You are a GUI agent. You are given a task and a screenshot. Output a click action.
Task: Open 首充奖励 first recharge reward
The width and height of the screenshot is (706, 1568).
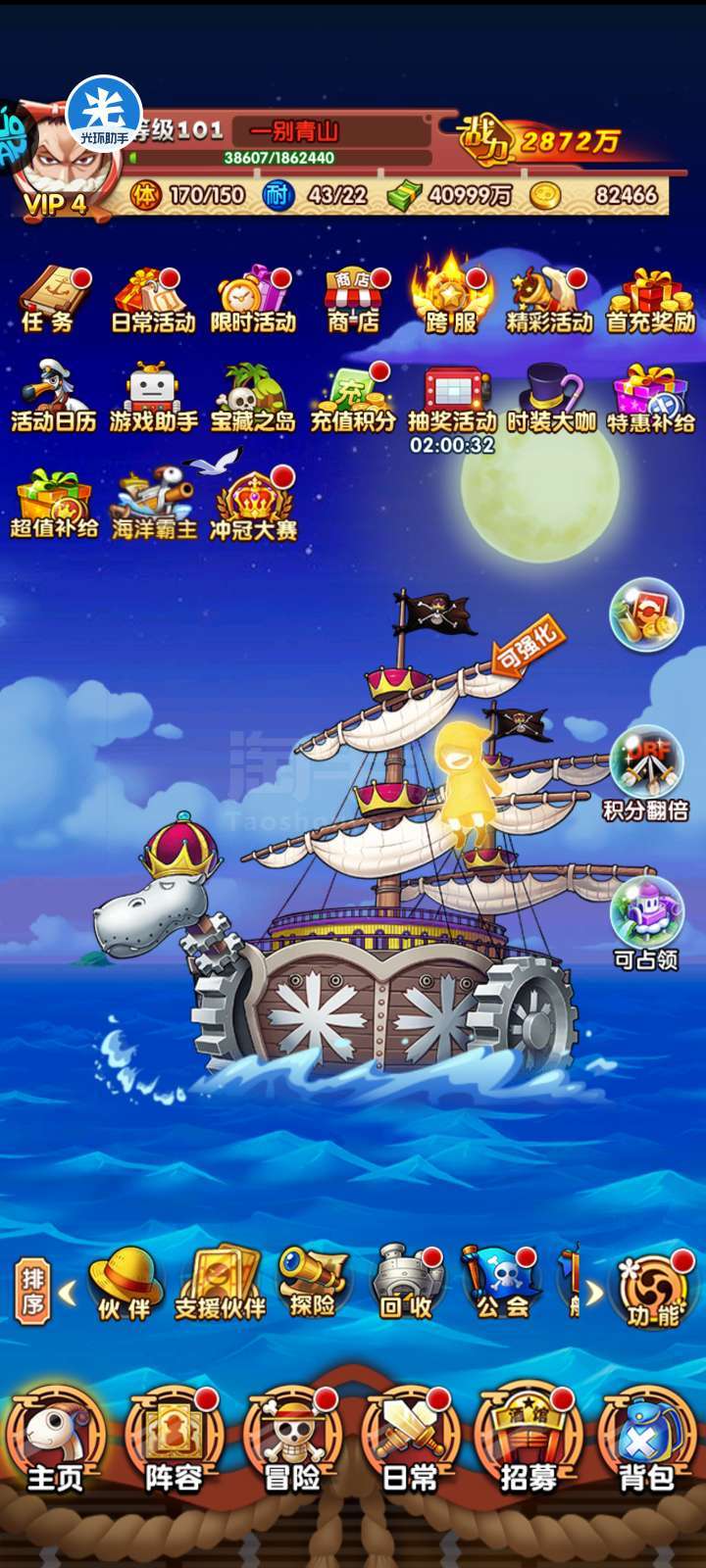650,300
